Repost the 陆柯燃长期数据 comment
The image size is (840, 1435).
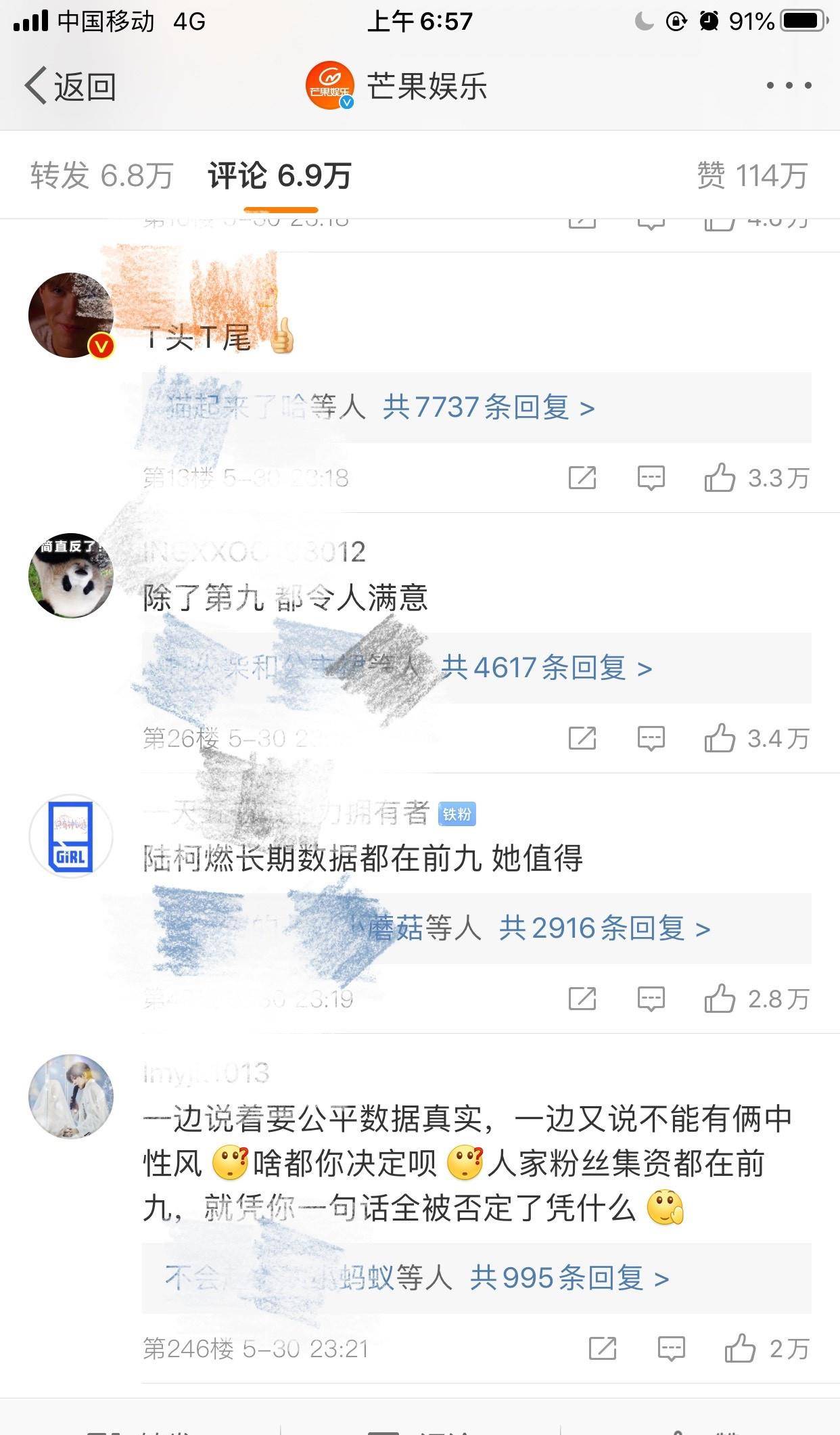(582, 999)
